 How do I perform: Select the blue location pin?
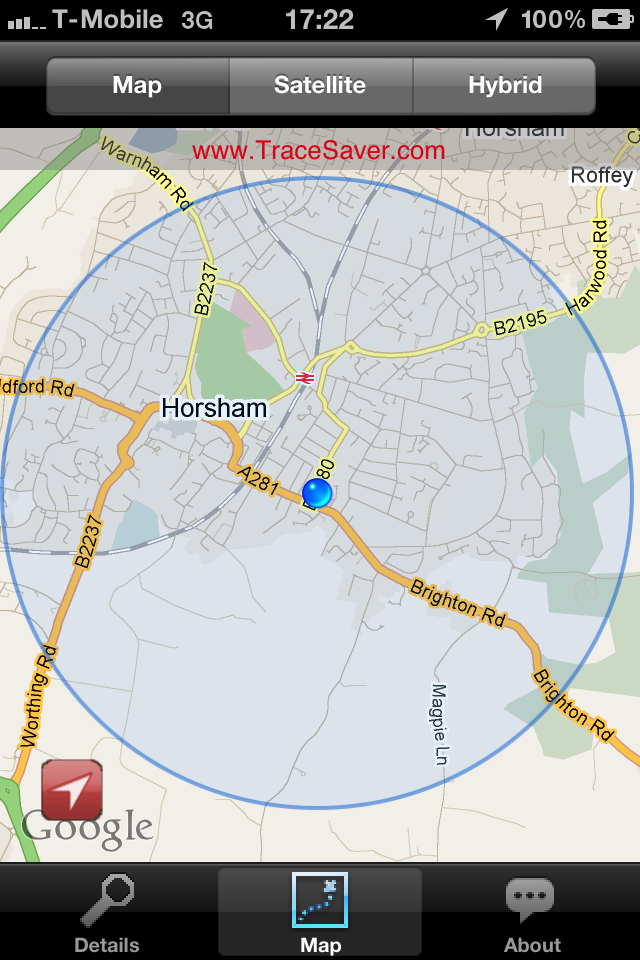(317, 493)
